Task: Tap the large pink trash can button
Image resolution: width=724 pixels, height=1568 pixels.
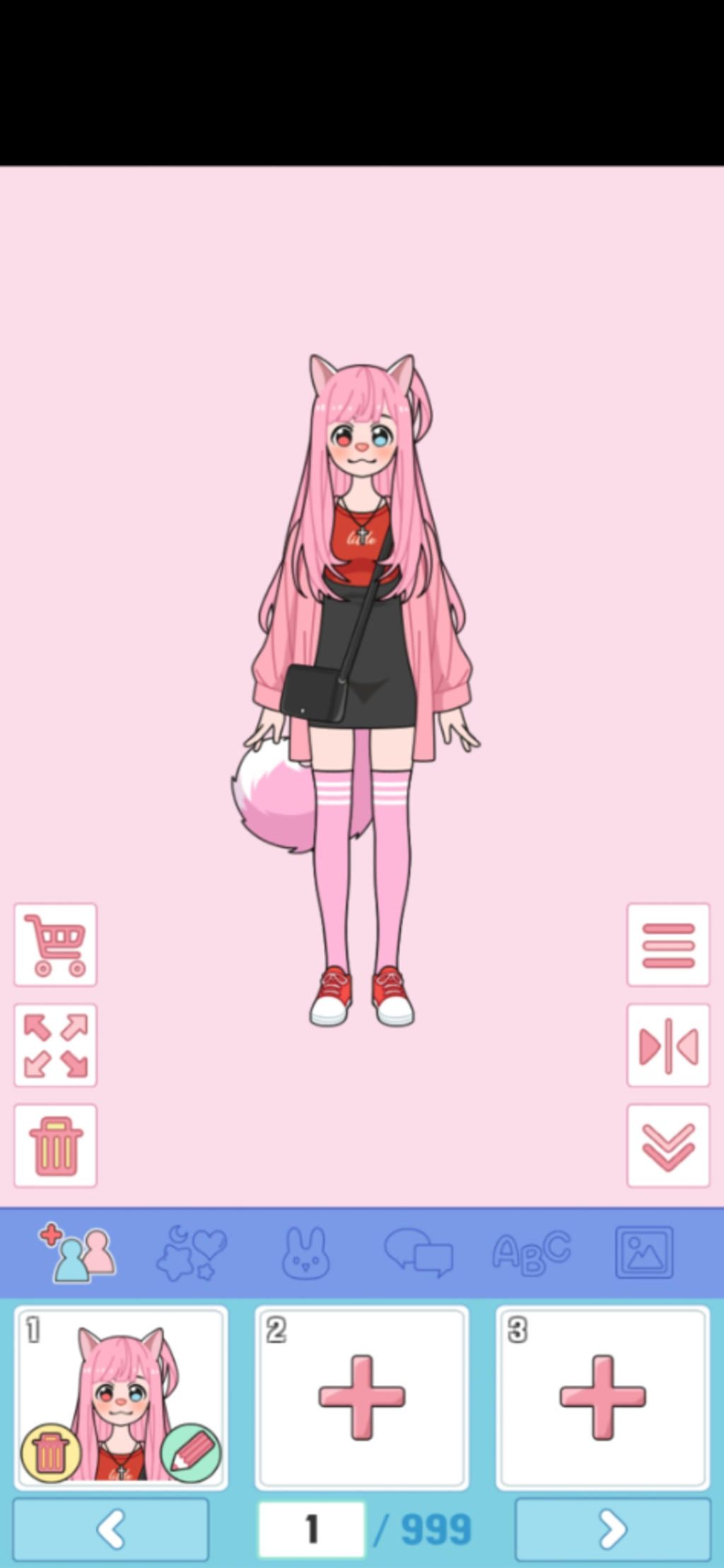Action: [55, 1145]
